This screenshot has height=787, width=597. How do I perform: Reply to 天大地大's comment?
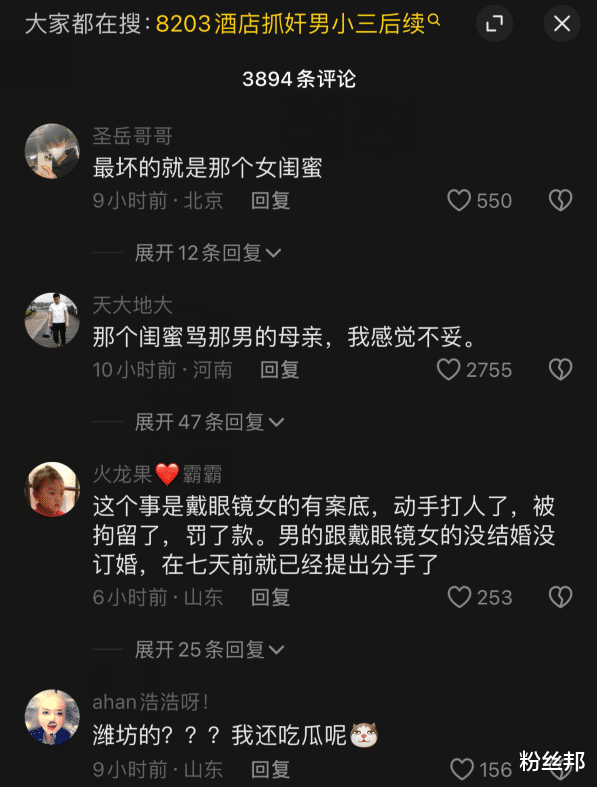[280, 370]
